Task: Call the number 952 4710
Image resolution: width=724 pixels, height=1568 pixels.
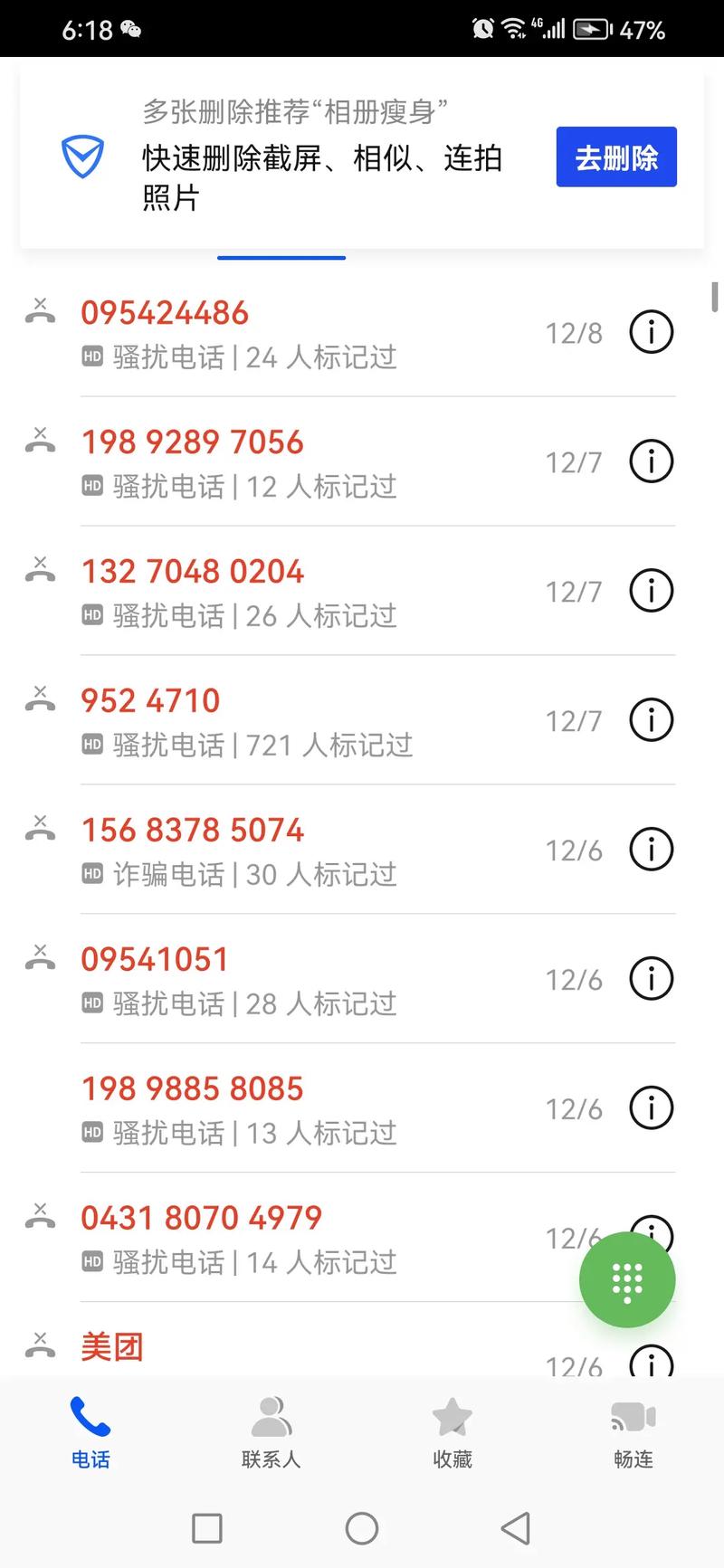Action: coord(271,720)
